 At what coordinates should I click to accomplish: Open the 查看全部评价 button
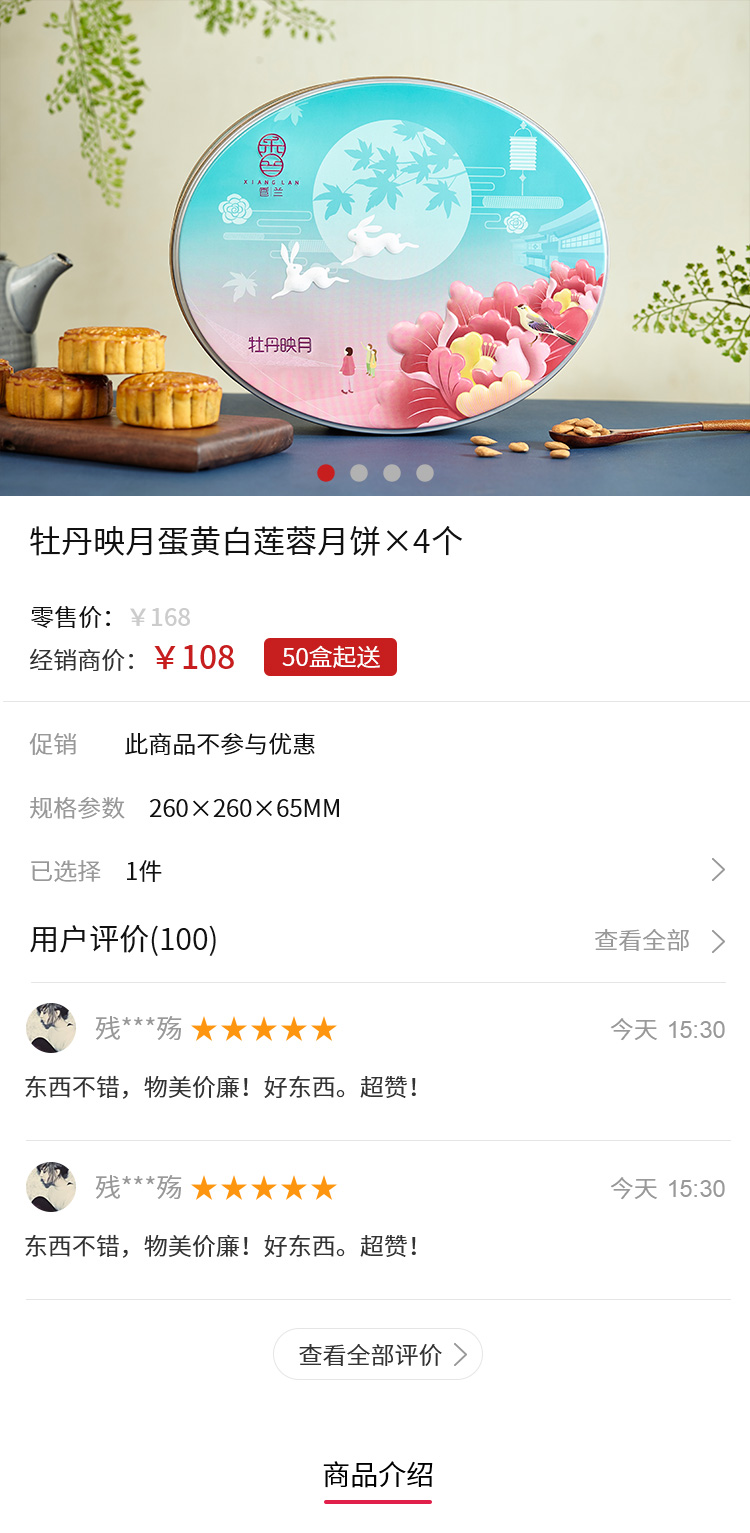click(378, 1355)
